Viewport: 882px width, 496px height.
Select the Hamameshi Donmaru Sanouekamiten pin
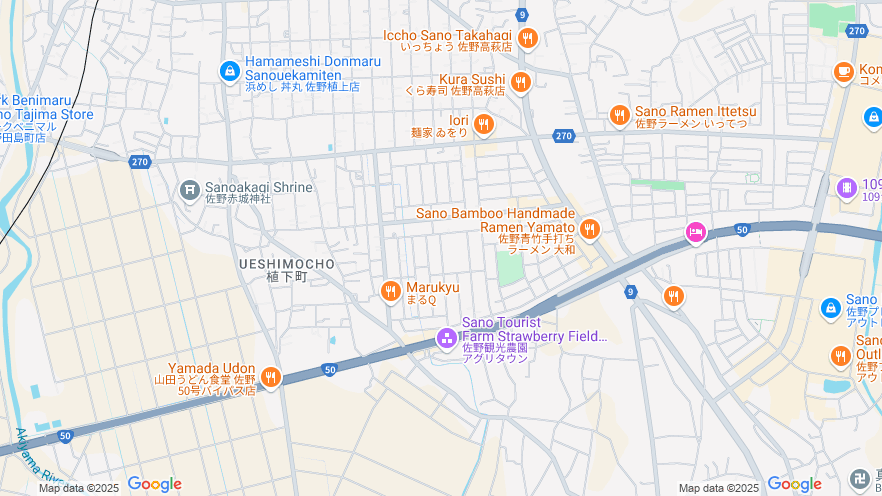tap(229, 71)
